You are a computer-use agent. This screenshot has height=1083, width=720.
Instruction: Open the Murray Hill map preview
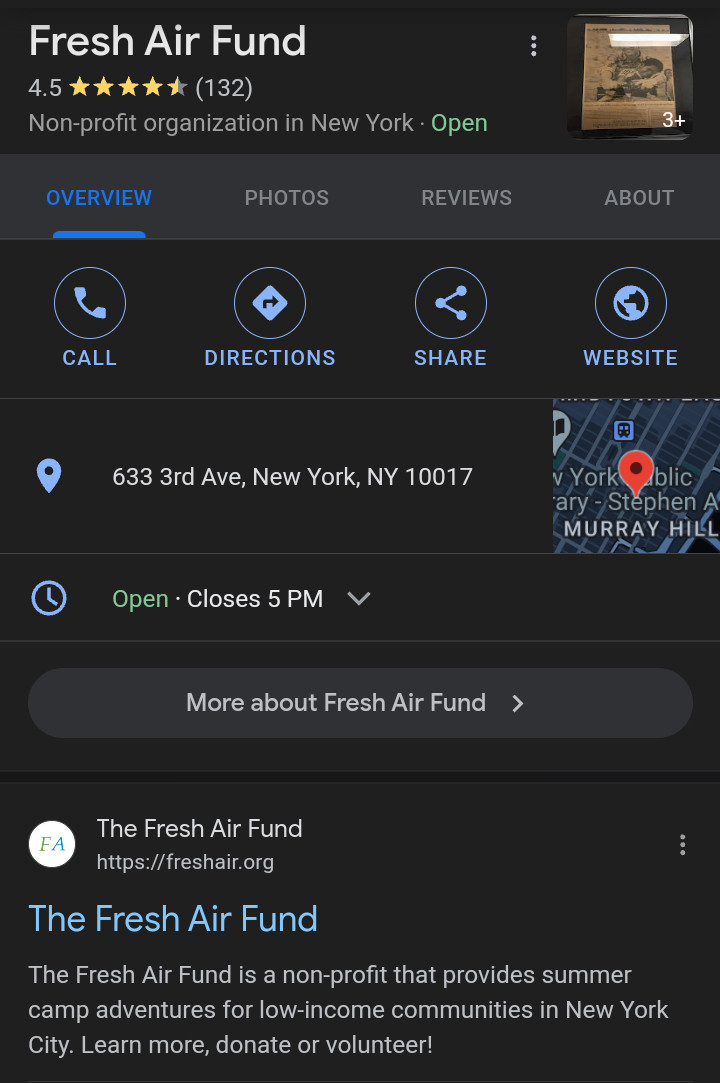tap(636, 476)
